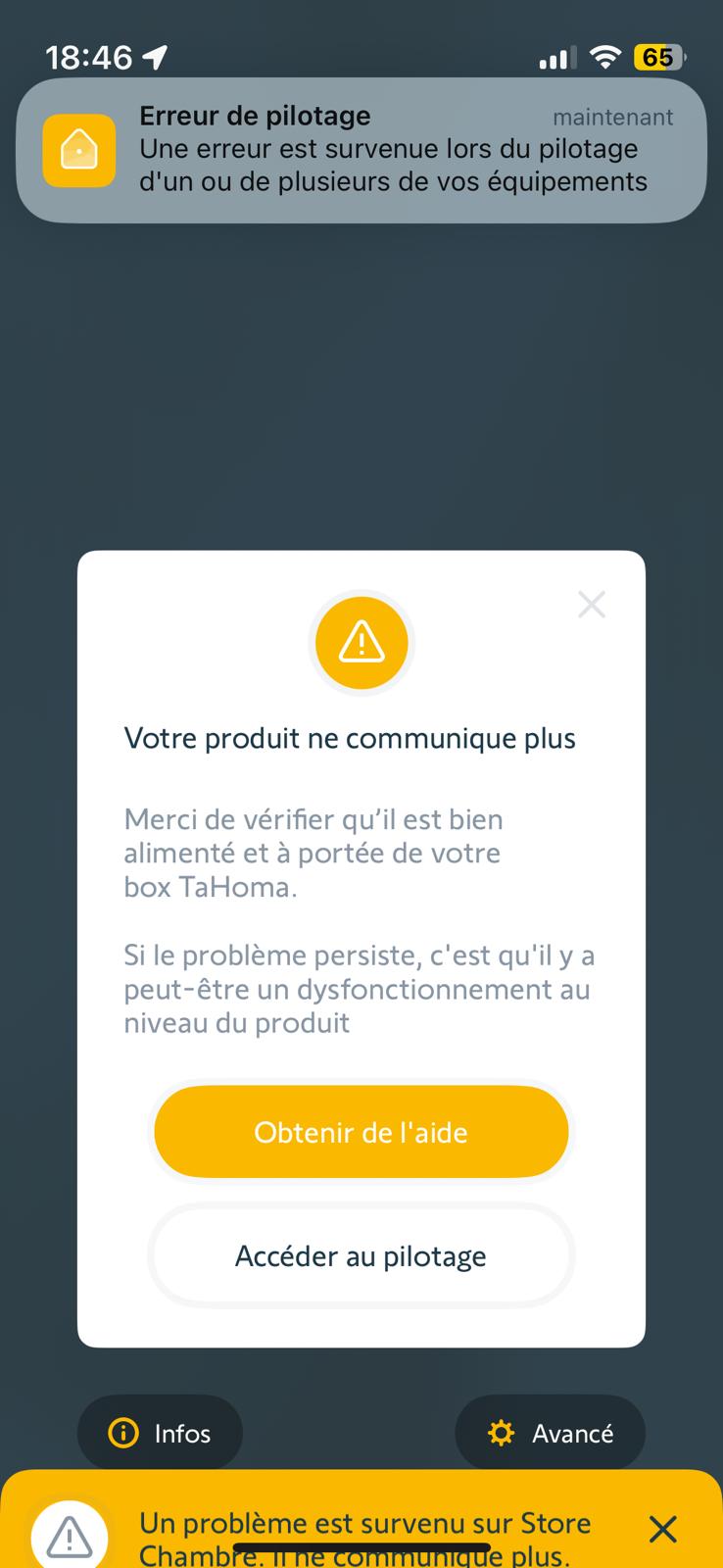The height and width of the screenshot is (1568, 723).
Task: Select Accéder au pilotage
Action: [x=361, y=1256]
